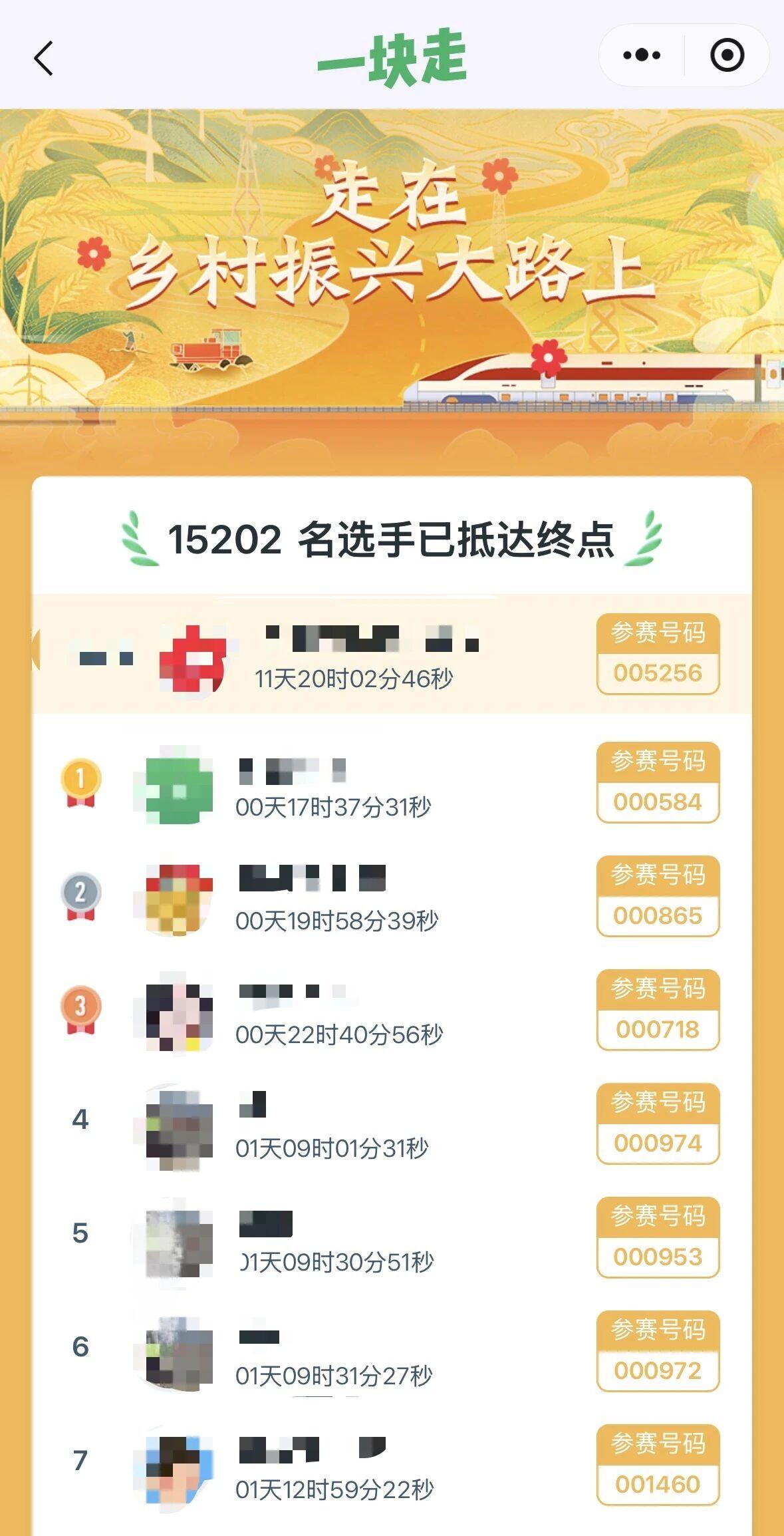The image size is (784, 1536).
Task: Open the rank 1 entry with number 000584
Action: point(392,783)
